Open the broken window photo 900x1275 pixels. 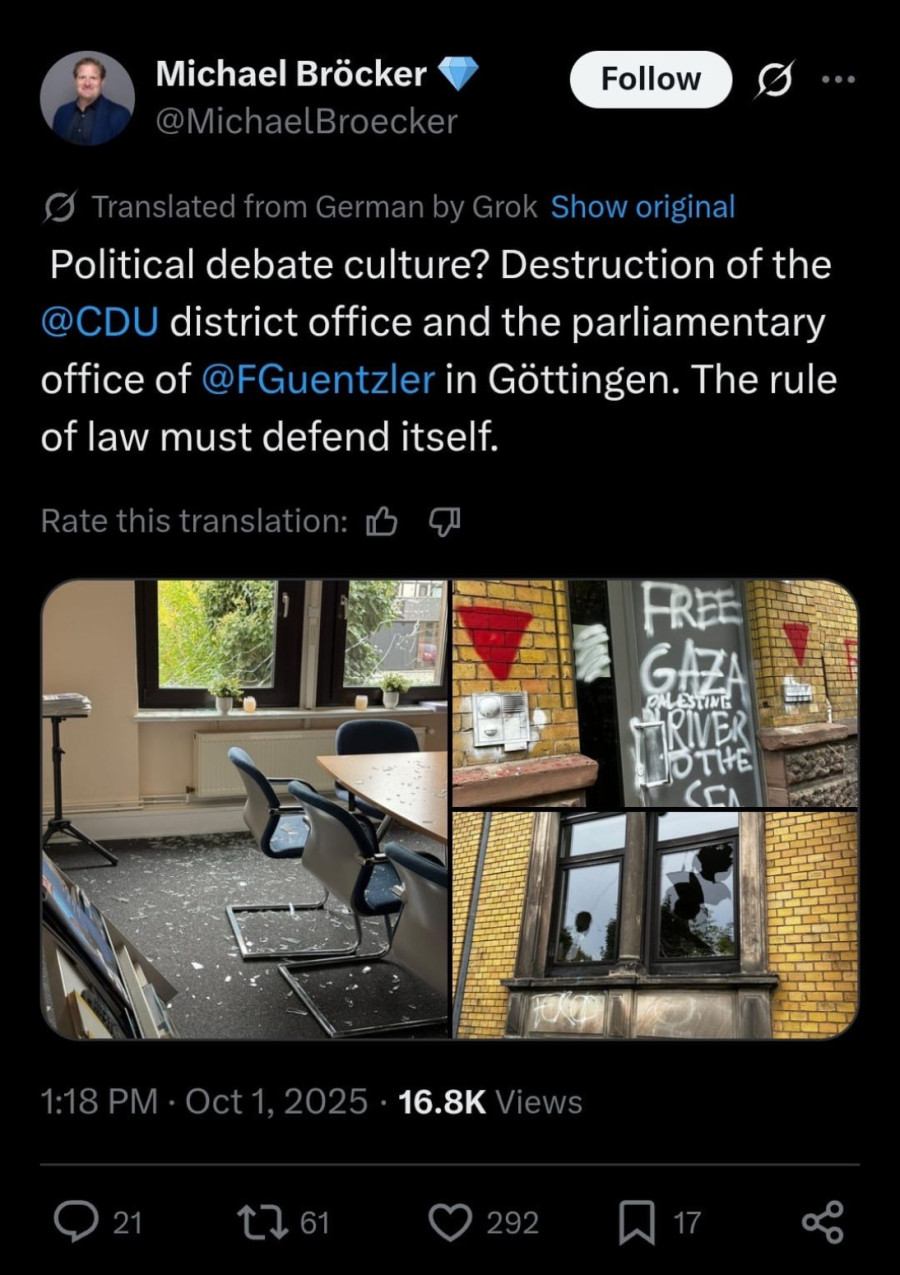(655, 924)
